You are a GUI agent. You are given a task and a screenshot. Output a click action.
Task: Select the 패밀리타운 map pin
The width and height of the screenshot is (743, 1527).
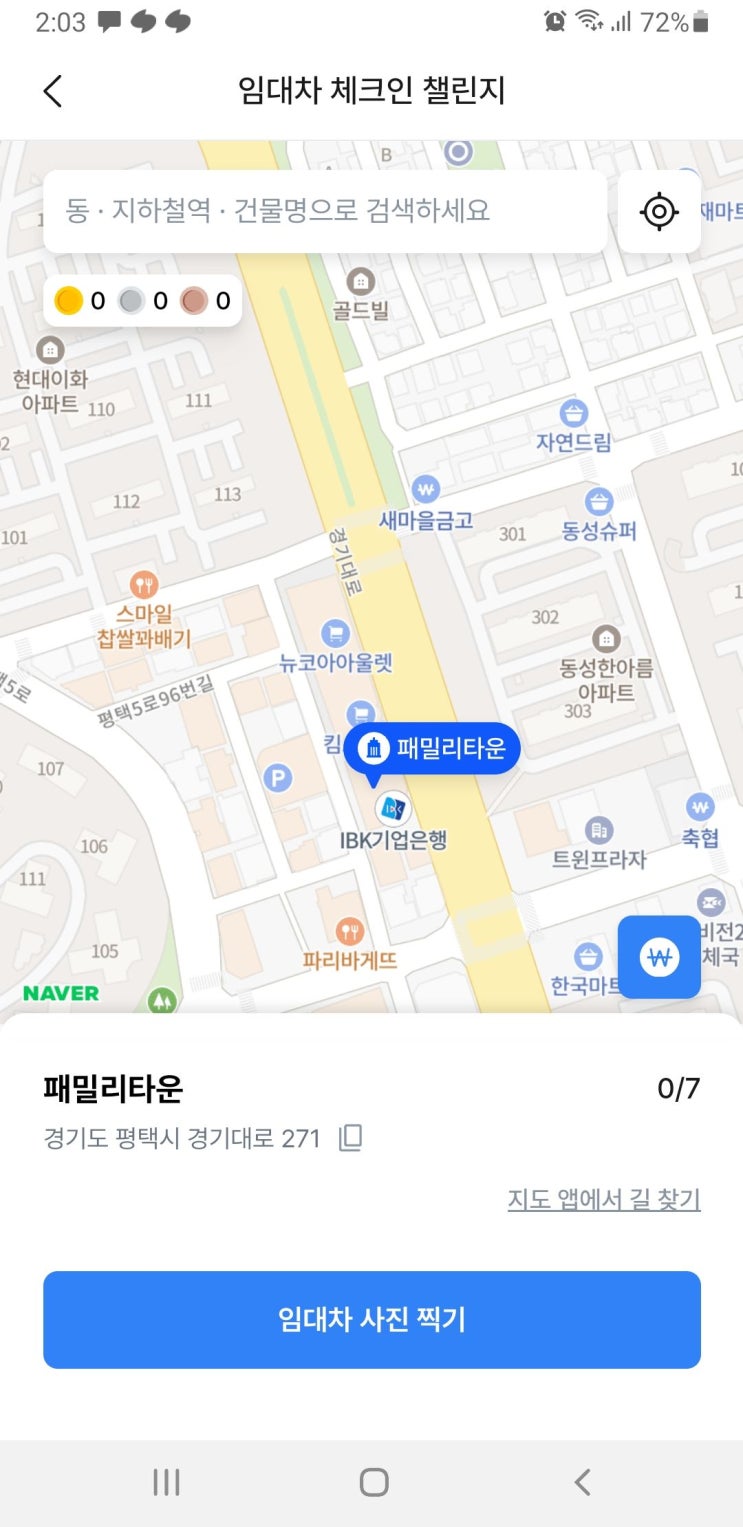point(432,749)
